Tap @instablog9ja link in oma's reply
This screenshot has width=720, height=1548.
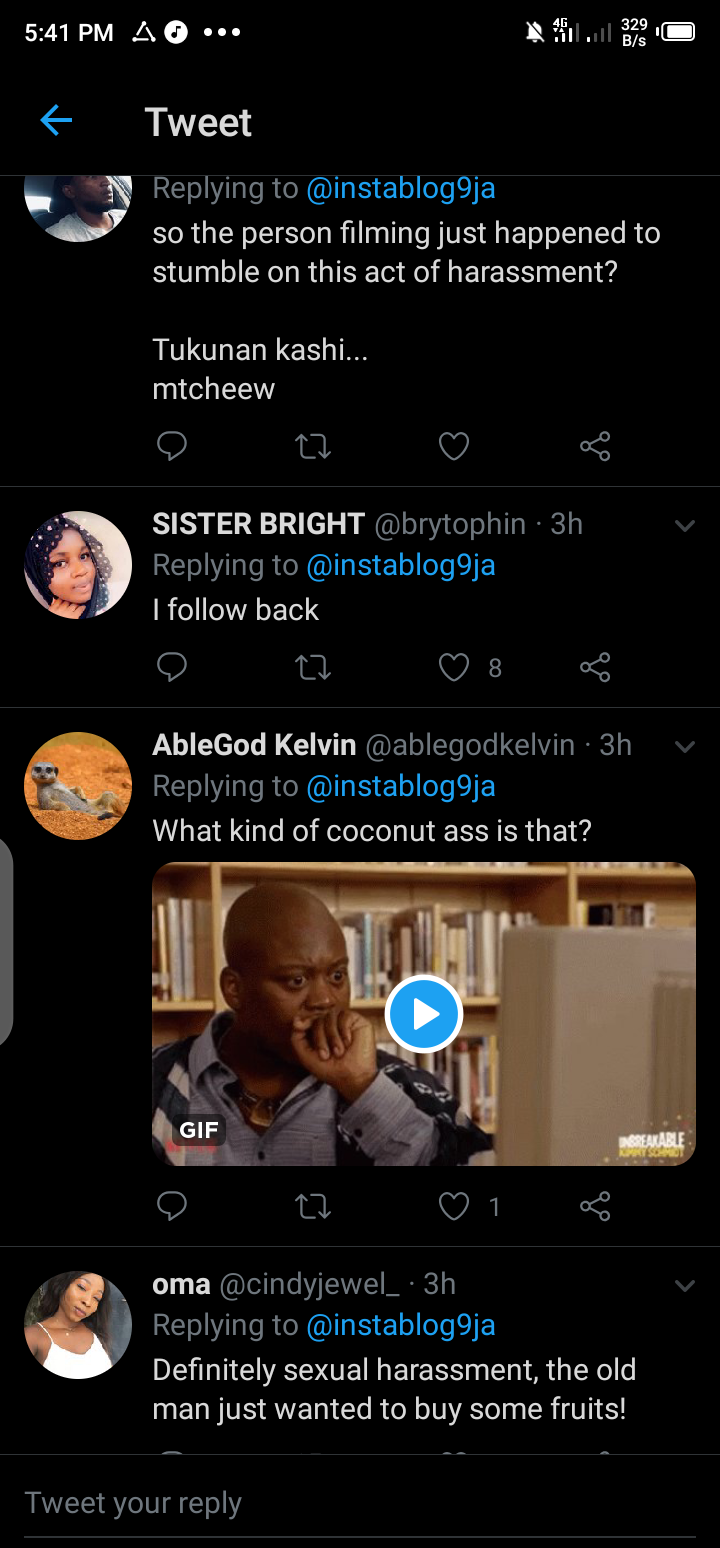click(x=401, y=1325)
